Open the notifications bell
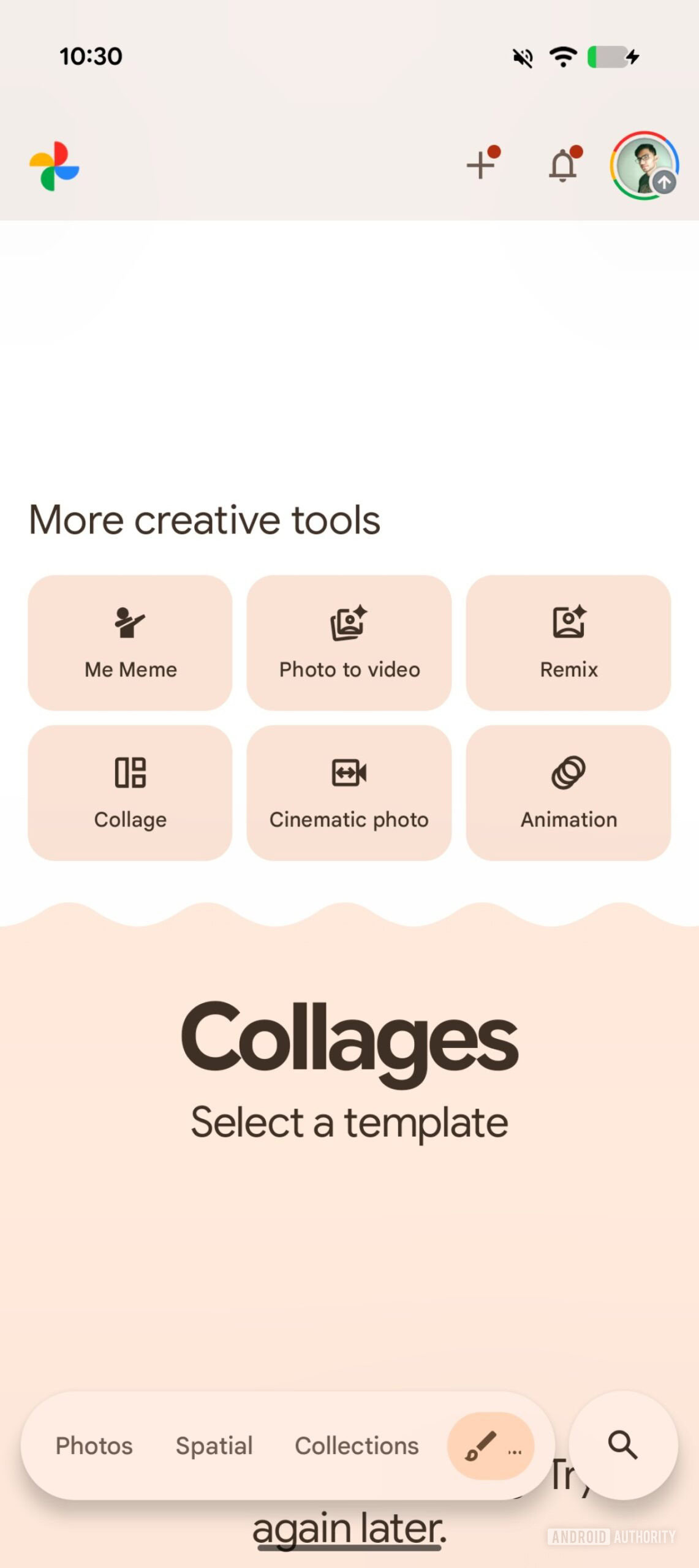Image resolution: width=699 pixels, height=1568 pixels. click(563, 165)
